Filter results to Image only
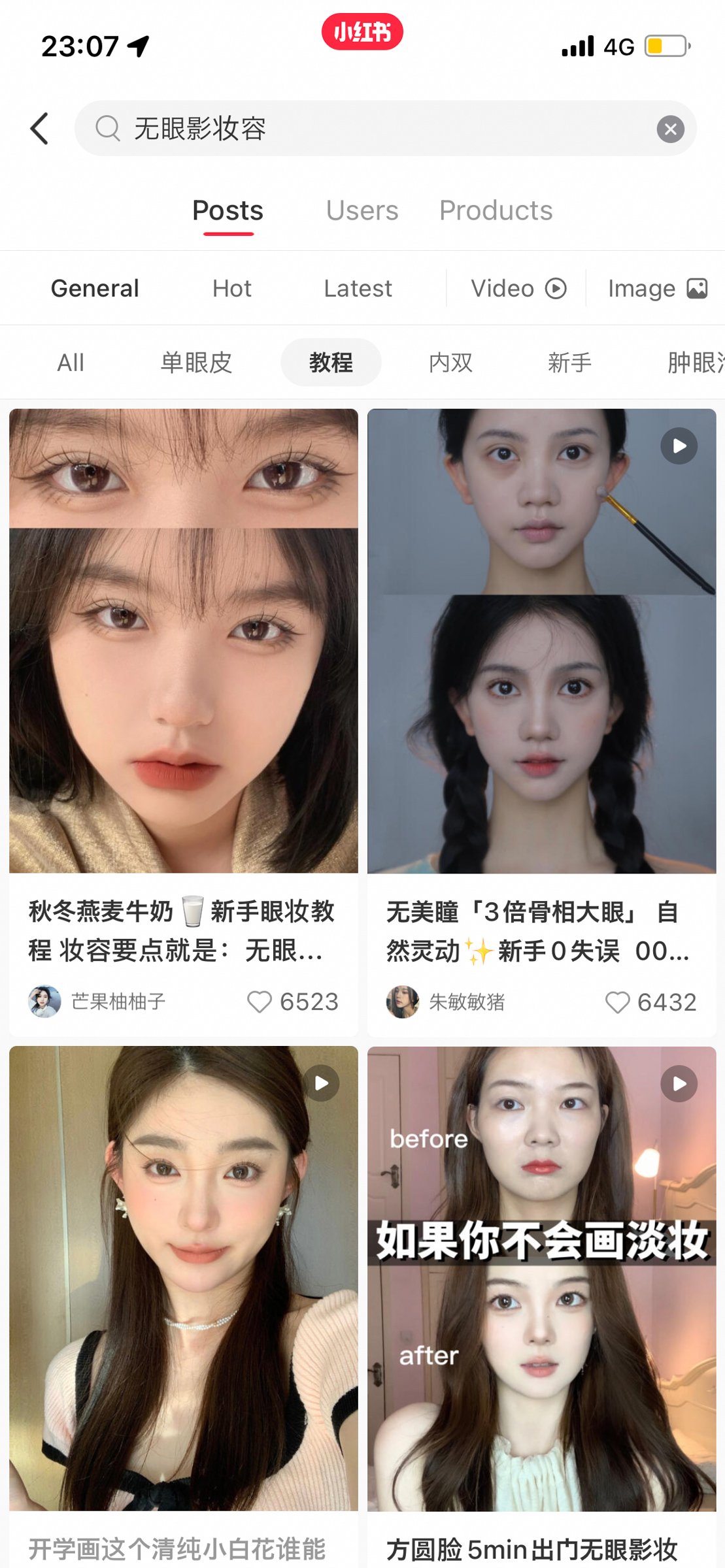The height and width of the screenshot is (1568, 725). coord(656,288)
